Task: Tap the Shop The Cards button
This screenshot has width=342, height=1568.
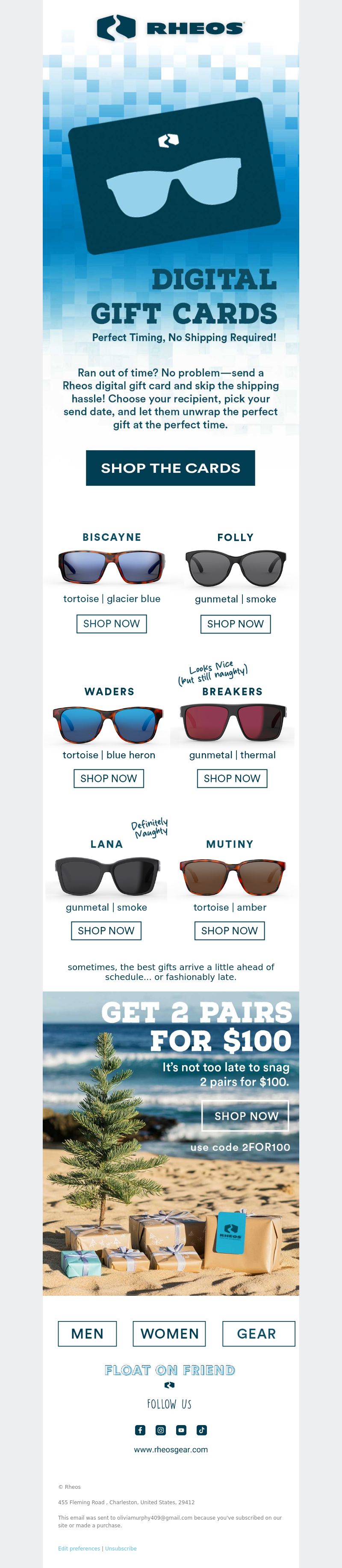Action: point(171,467)
